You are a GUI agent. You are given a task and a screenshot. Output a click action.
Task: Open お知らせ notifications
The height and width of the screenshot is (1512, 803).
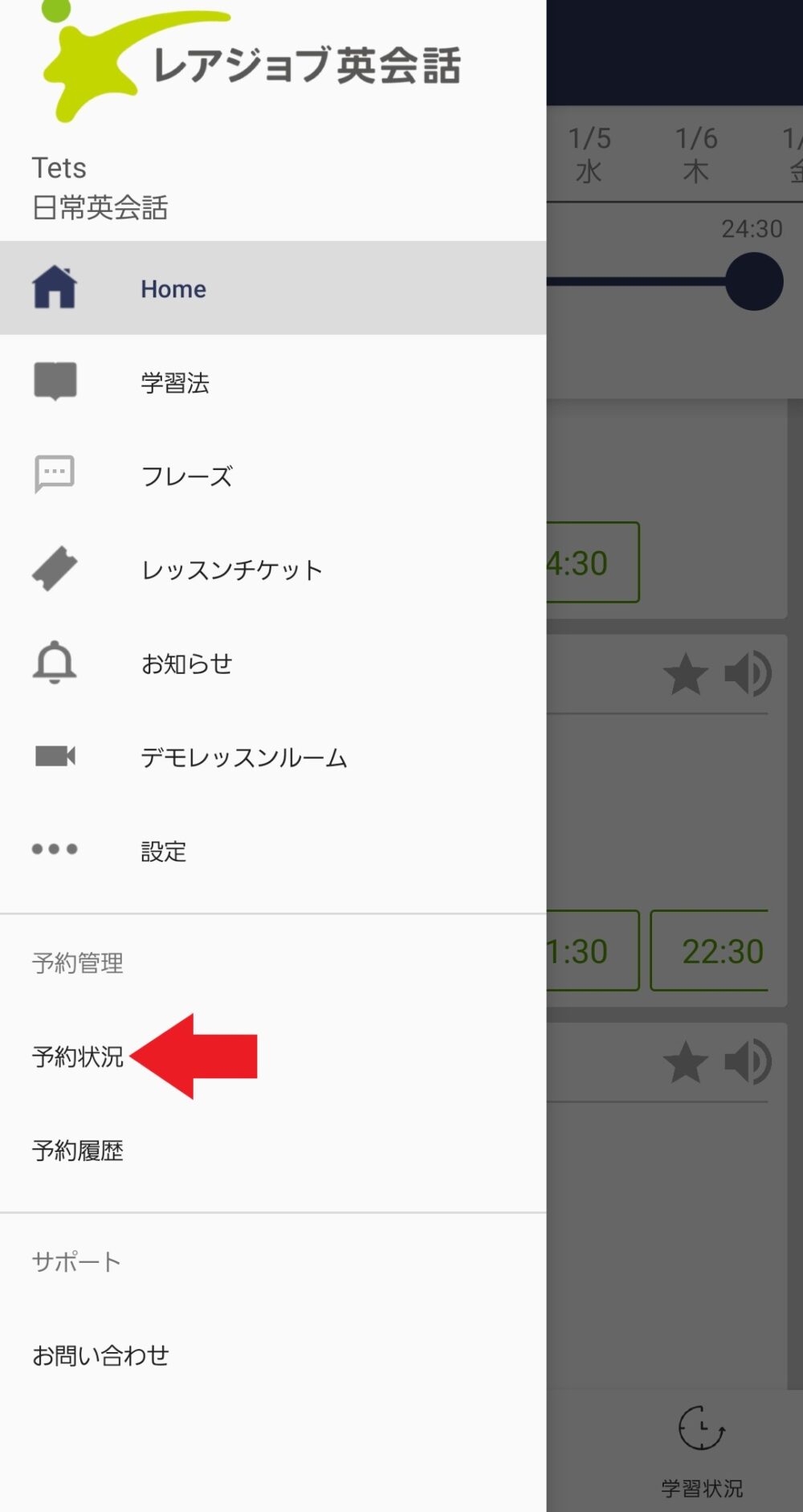coord(273,664)
